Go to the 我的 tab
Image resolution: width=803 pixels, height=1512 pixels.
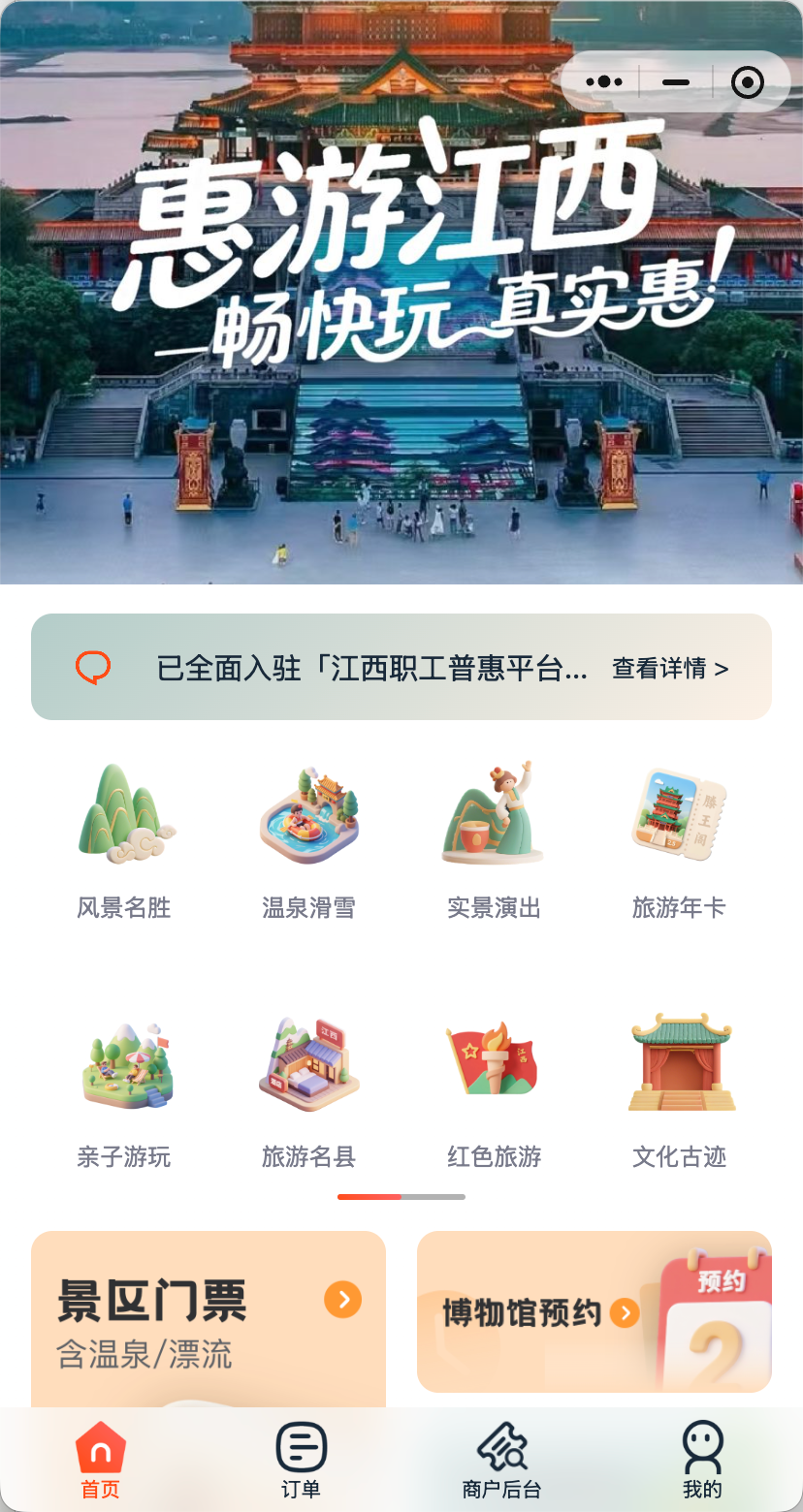(x=702, y=1461)
